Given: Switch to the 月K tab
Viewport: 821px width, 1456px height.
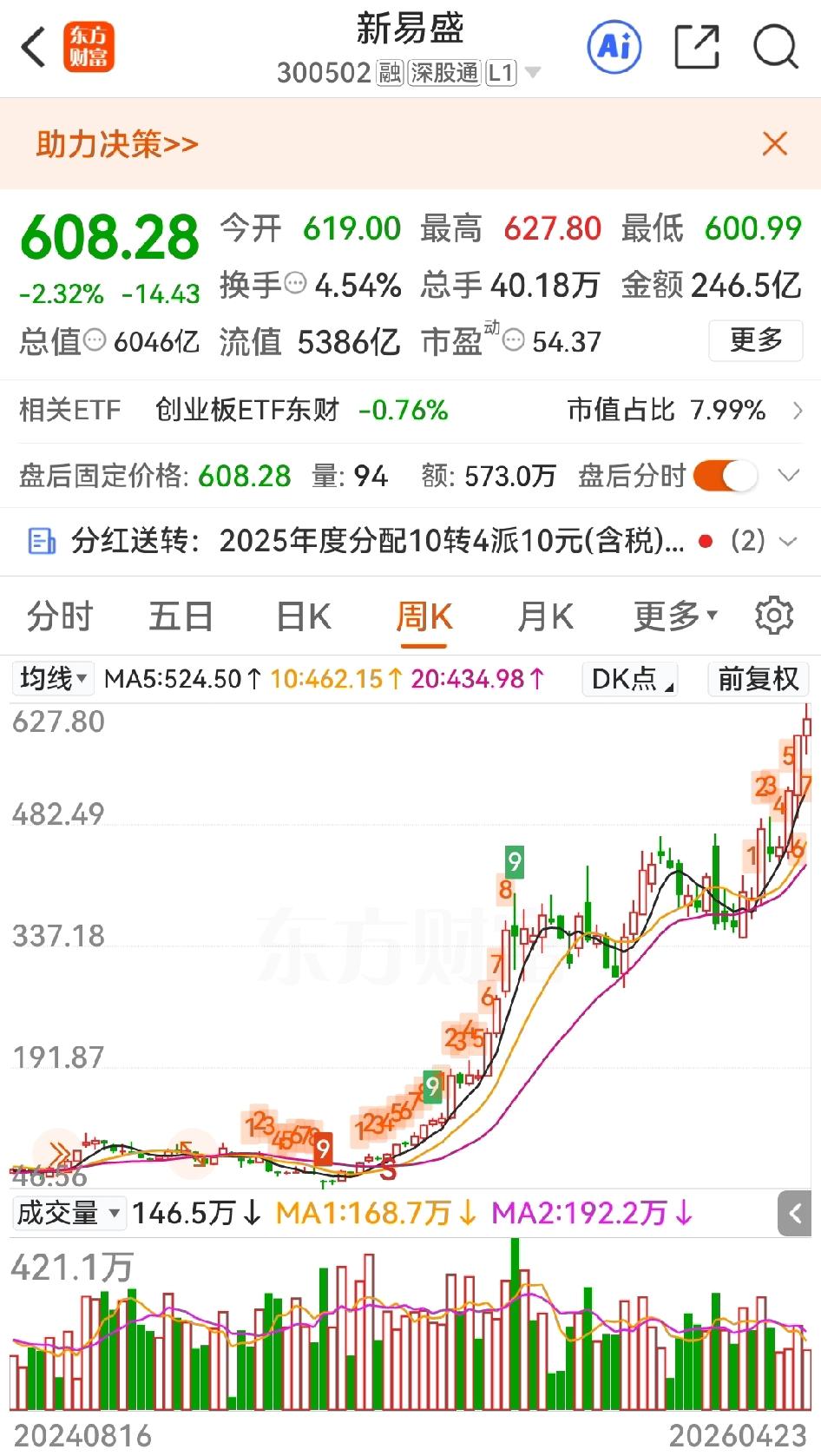Looking at the screenshot, I should pos(545,616).
